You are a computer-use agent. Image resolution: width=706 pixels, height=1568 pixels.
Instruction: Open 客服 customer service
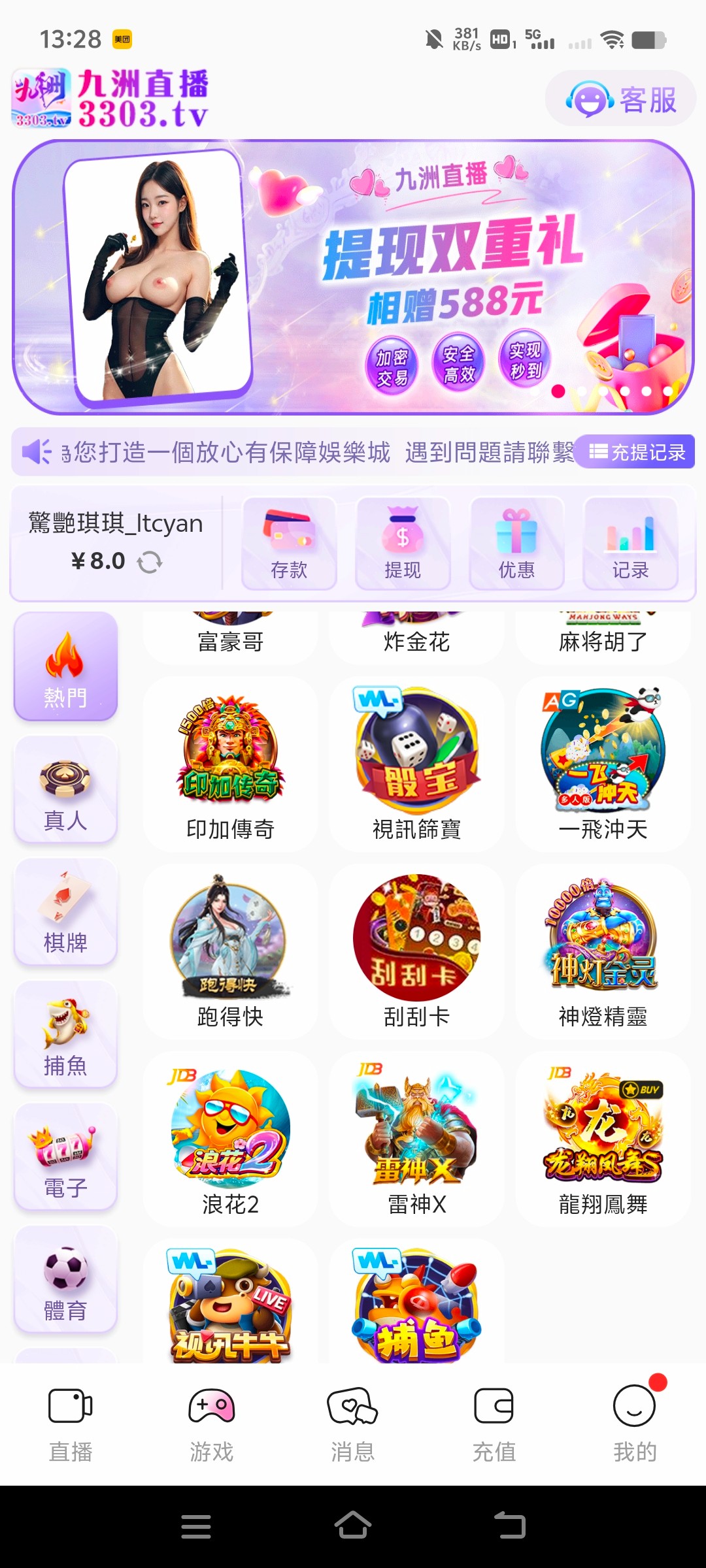click(x=620, y=99)
